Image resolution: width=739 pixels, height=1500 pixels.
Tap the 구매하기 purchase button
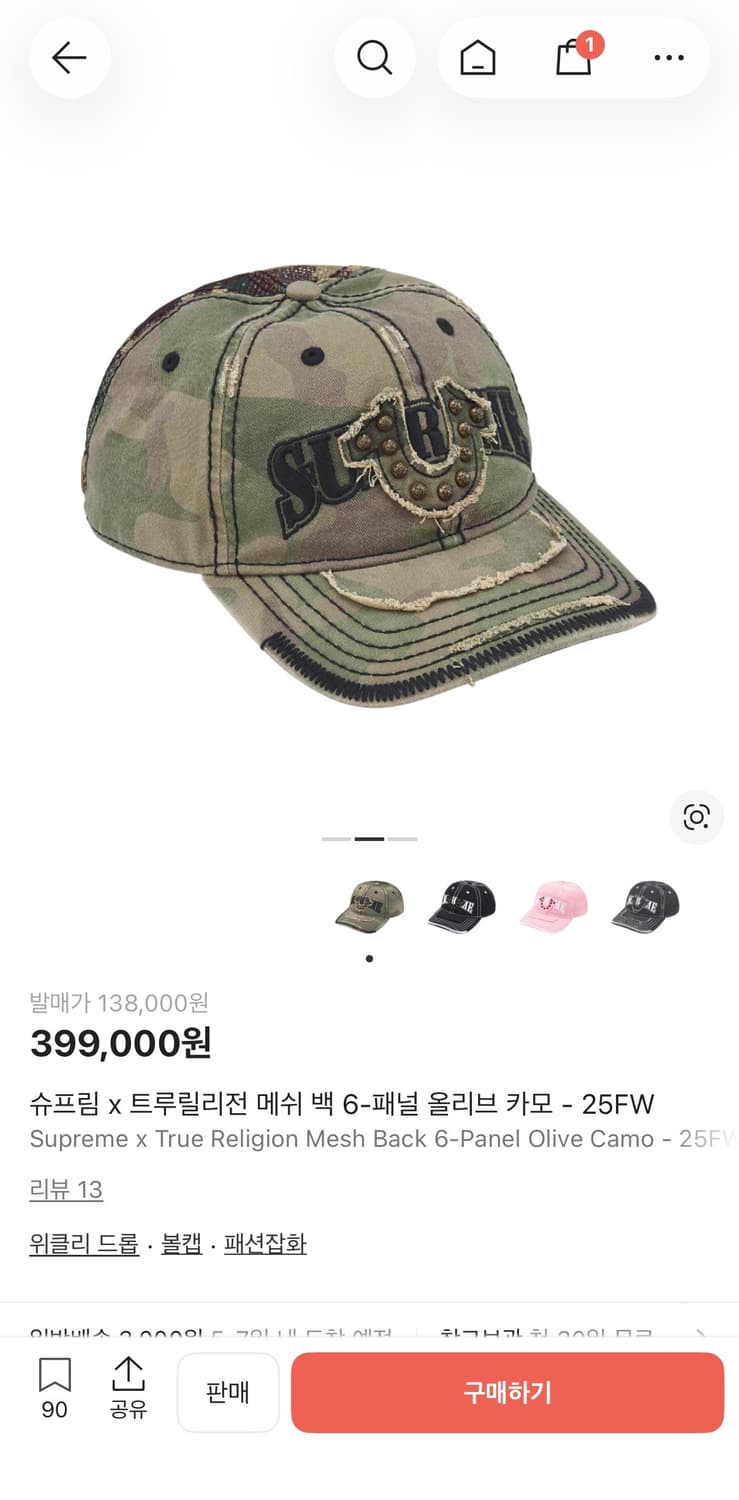click(x=508, y=1392)
